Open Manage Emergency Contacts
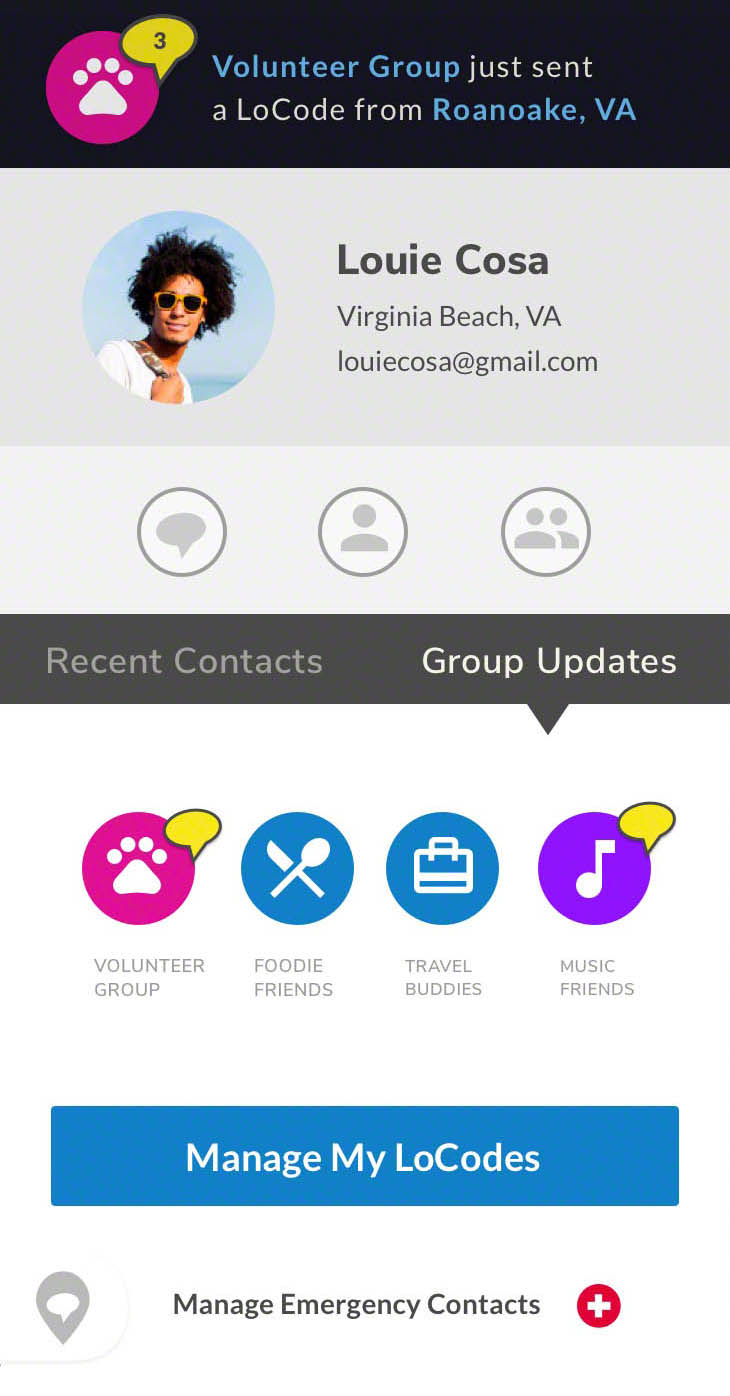 coord(357,1305)
